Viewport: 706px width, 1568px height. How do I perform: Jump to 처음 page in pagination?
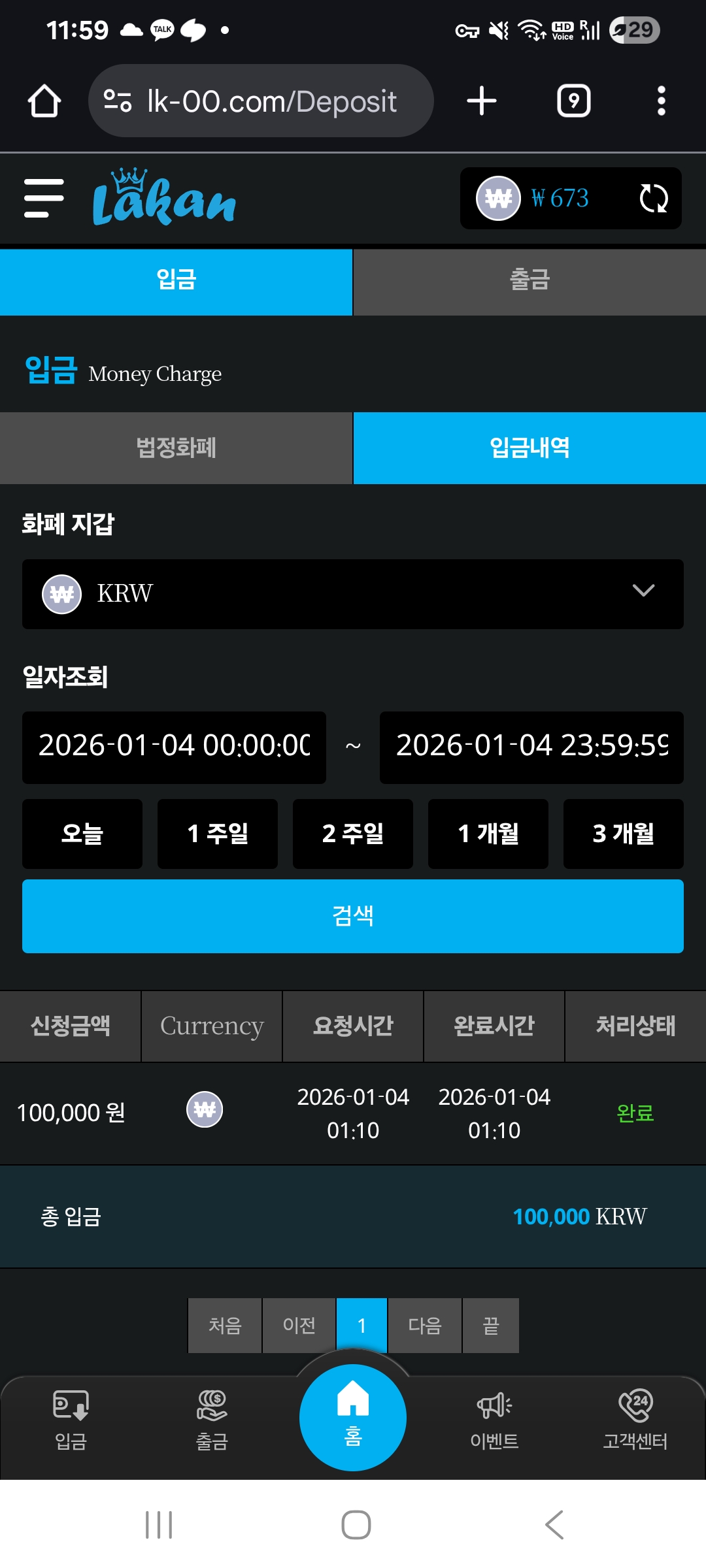pos(225,1326)
